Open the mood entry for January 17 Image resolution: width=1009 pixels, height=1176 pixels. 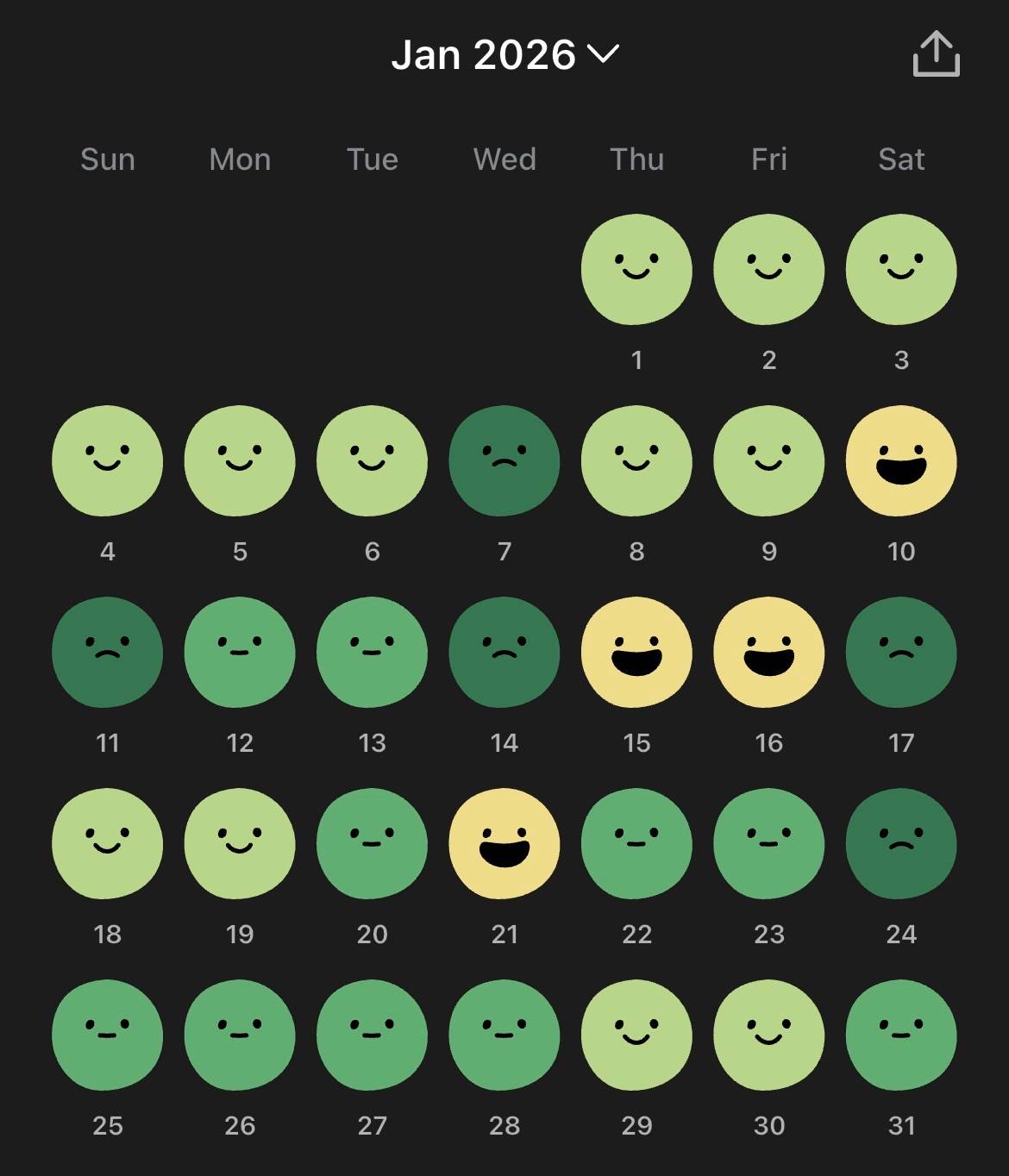901,653
